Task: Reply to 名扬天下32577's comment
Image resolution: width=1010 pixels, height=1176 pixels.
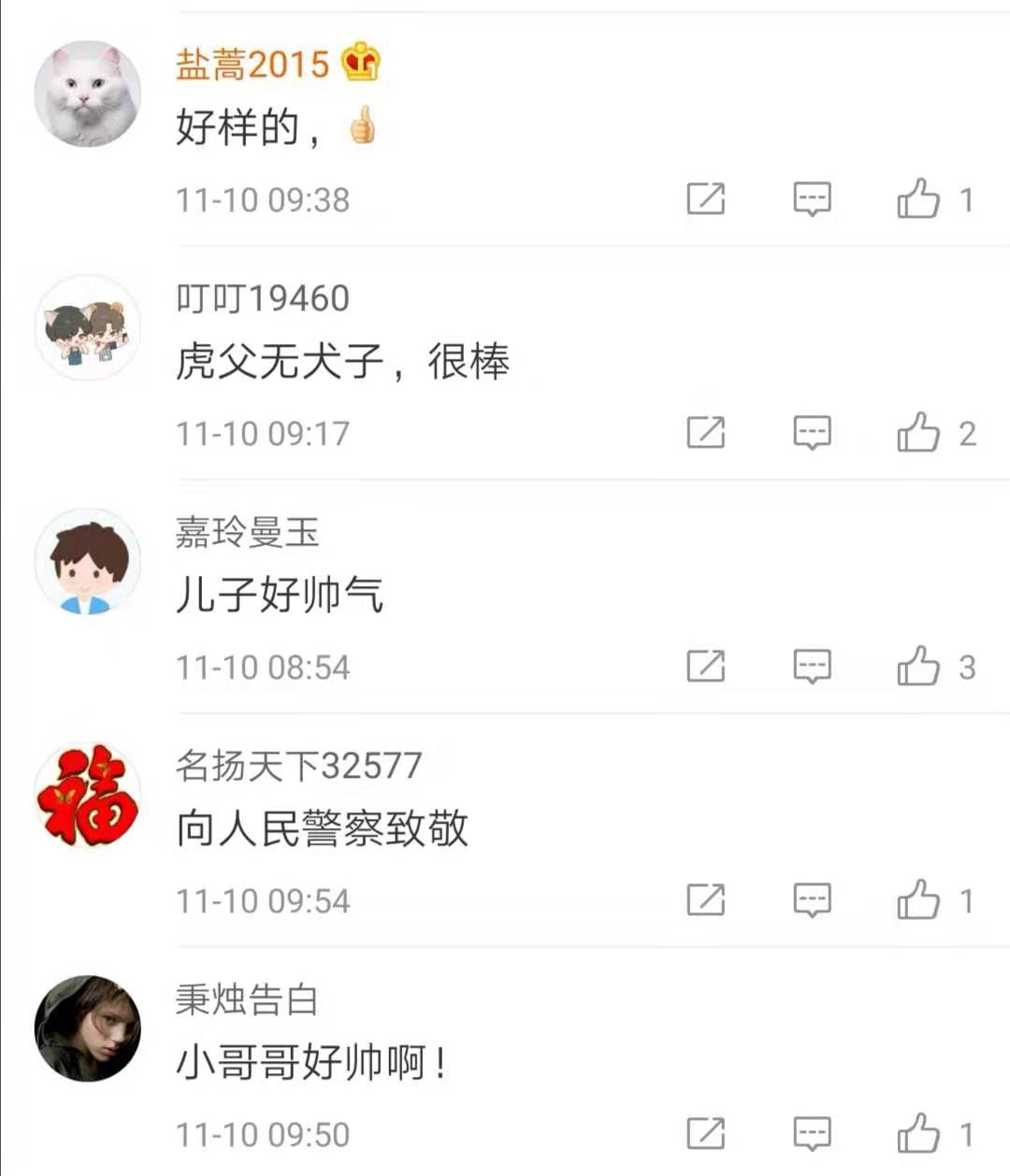Action: 811,899
